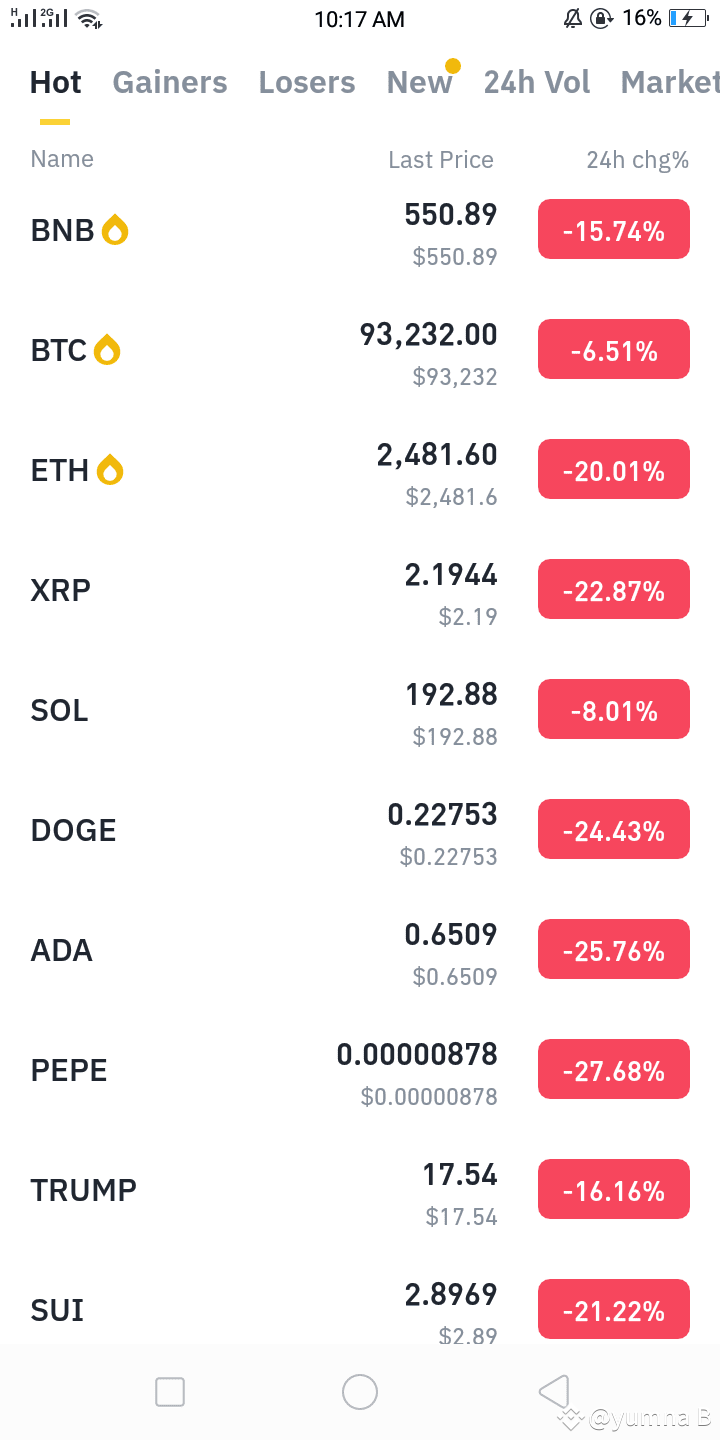Open the PEPE coin row
Screen dimensions: 720x1440
(x=360, y=1071)
